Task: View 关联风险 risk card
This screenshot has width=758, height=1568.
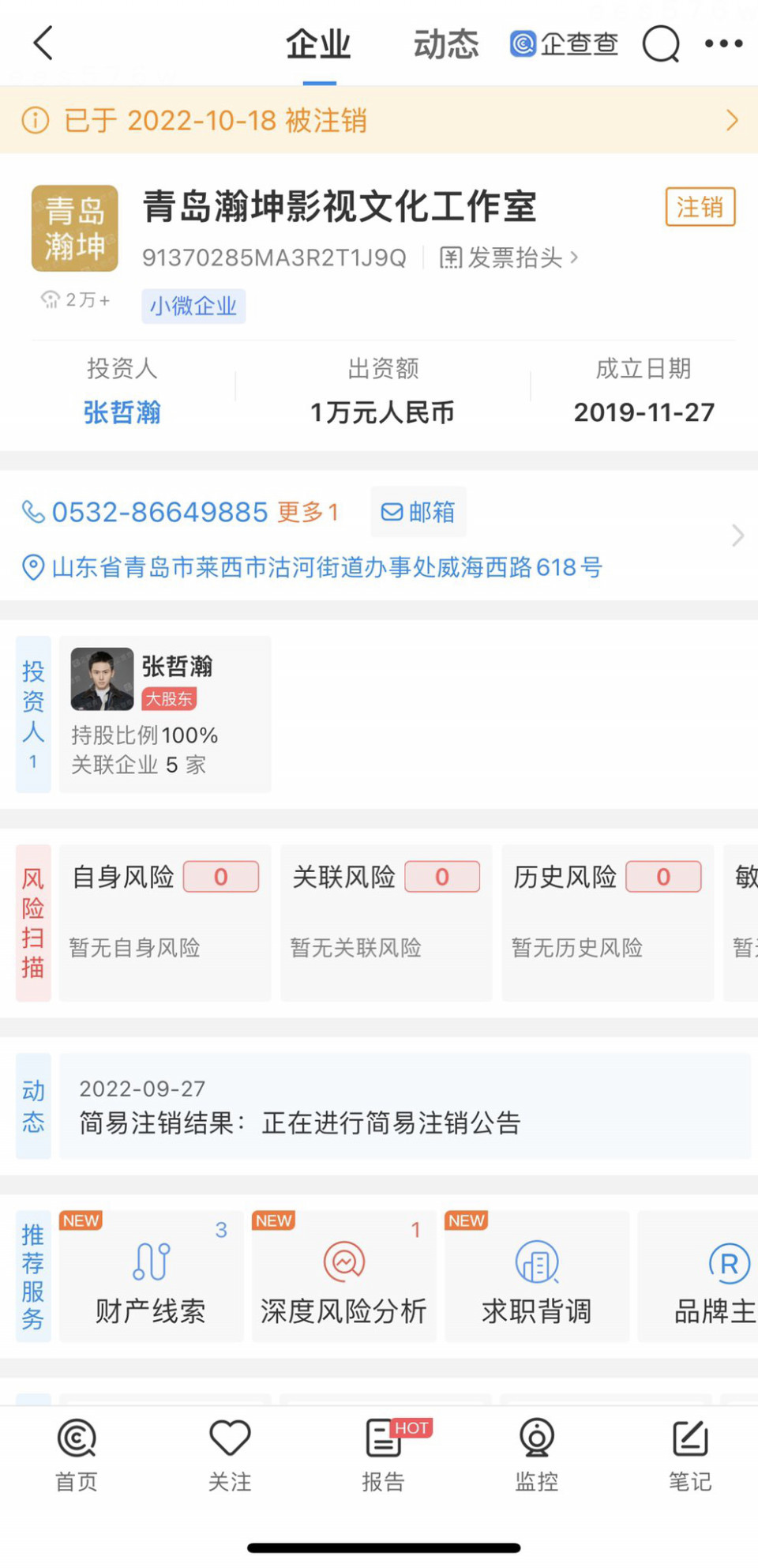Action: pyautogui.click(x=386, y=922)
